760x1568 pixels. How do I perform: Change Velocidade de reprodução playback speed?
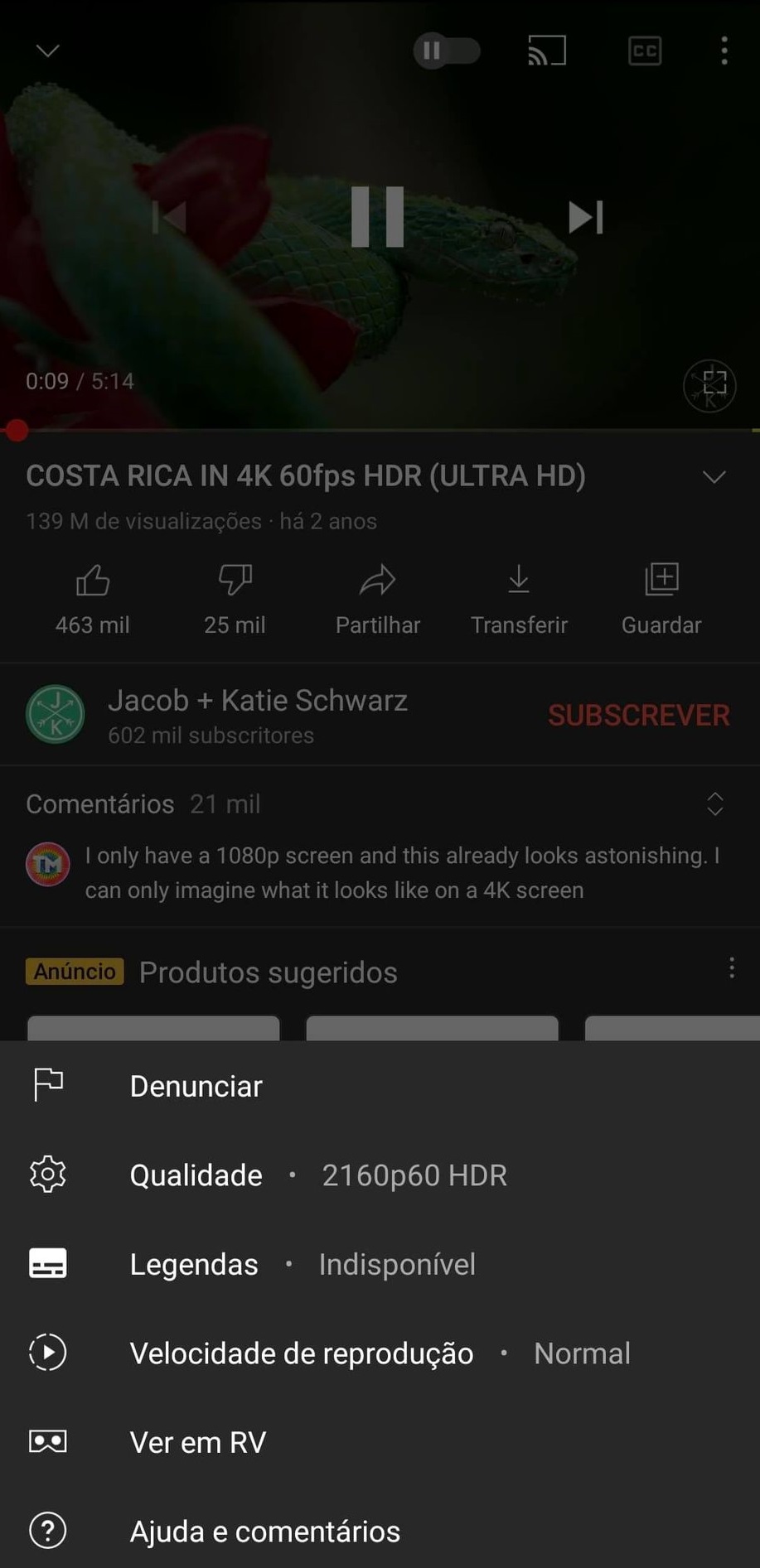[x=302, y=1353]
